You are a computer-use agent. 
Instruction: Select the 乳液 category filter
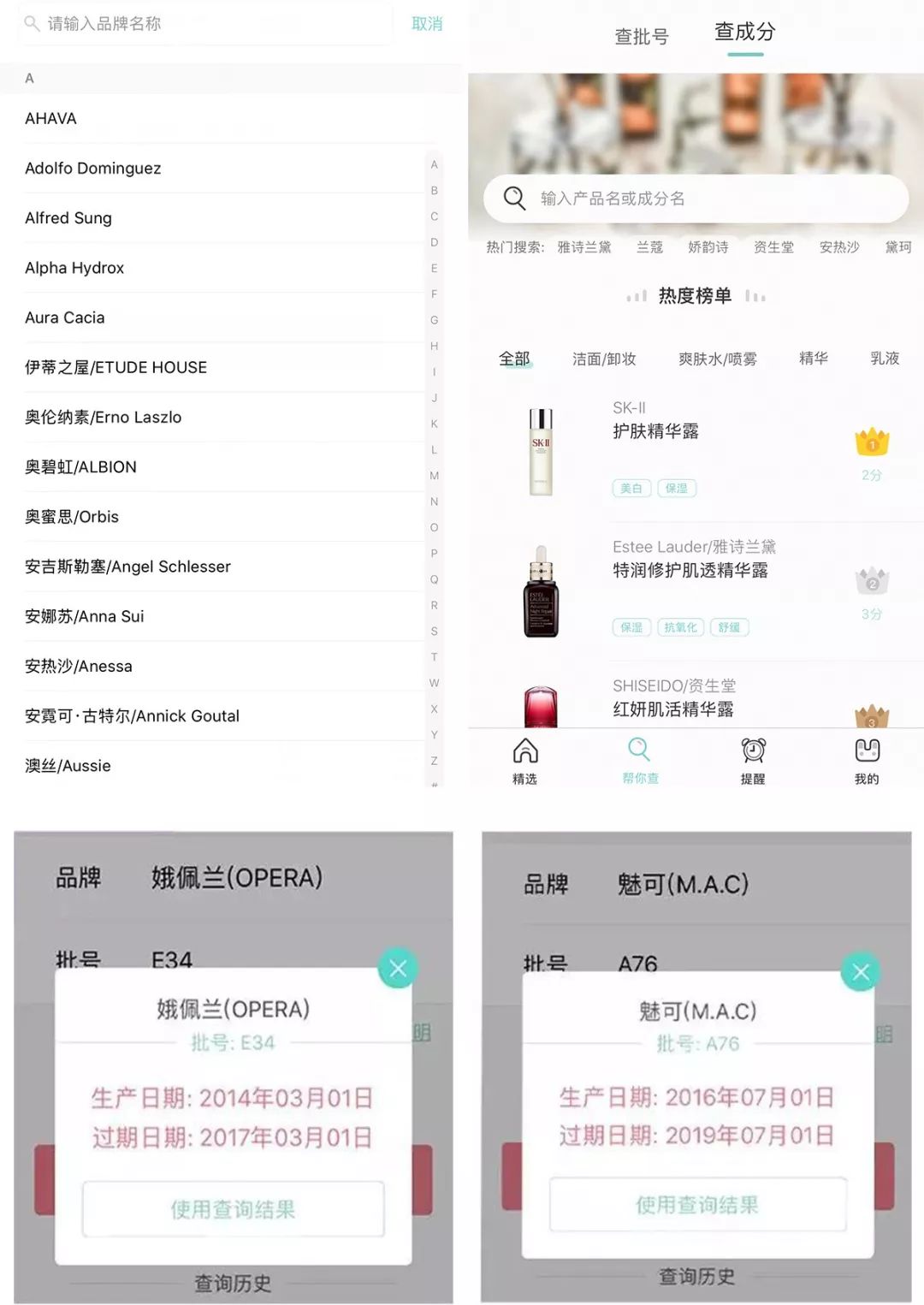[x=884, y=359]
